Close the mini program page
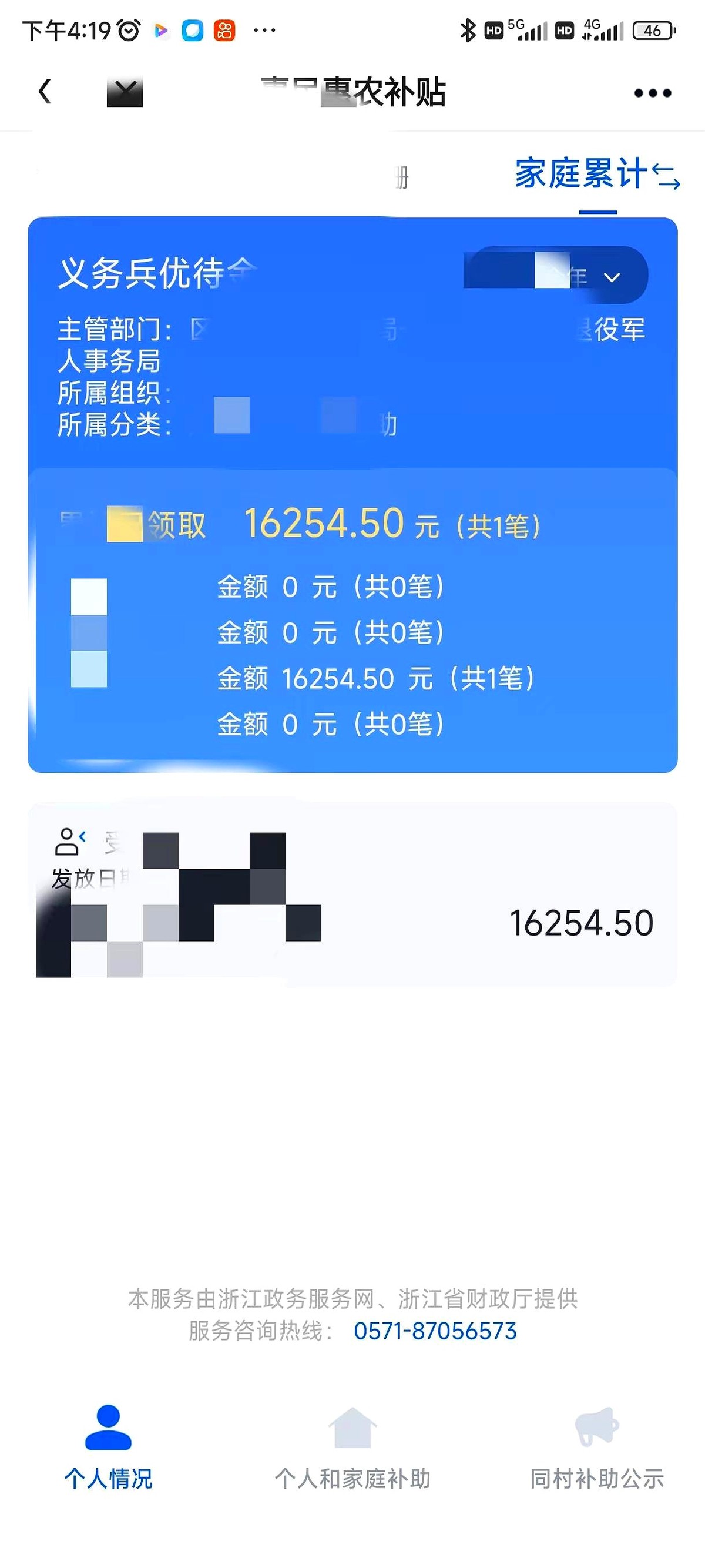 (125, 92)
